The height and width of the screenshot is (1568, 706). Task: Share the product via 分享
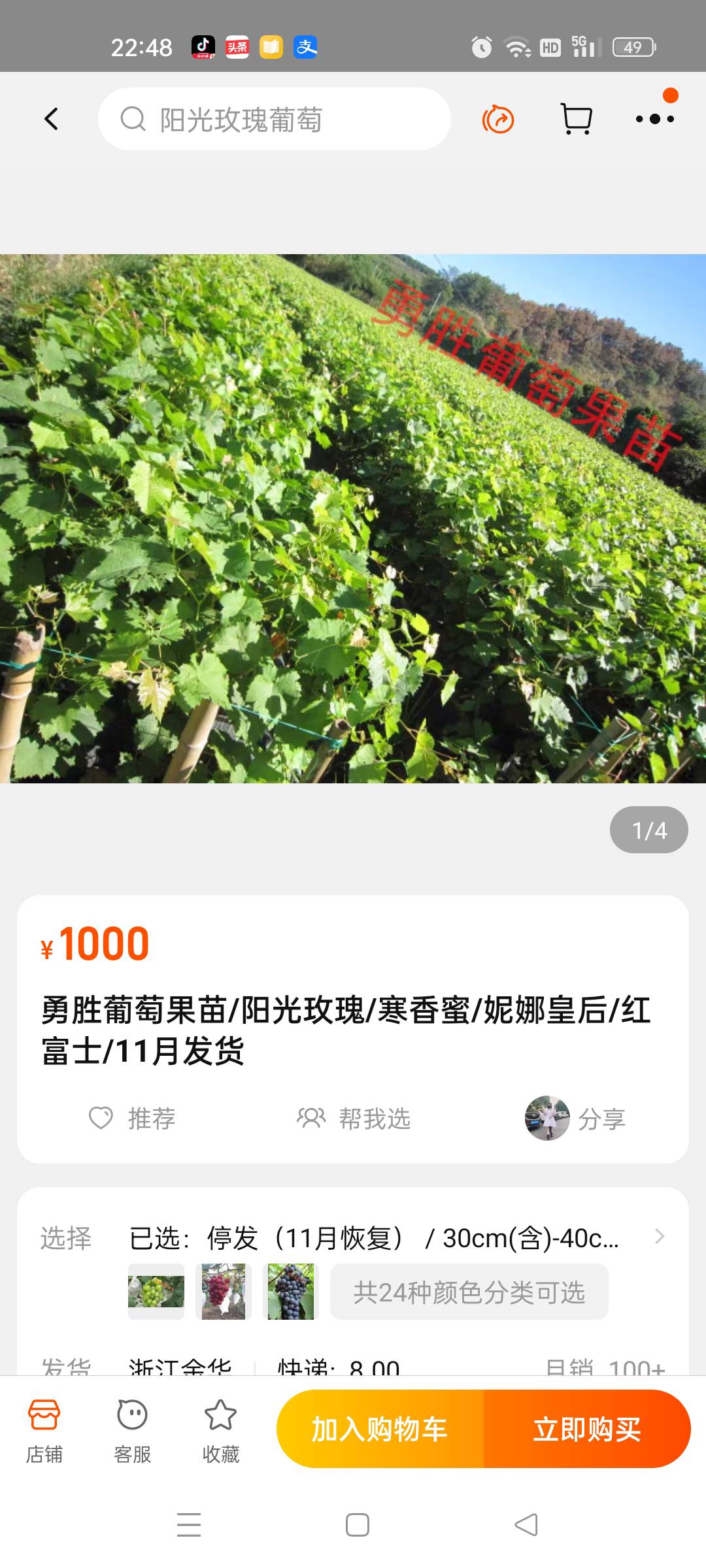tap(575, 1119)
